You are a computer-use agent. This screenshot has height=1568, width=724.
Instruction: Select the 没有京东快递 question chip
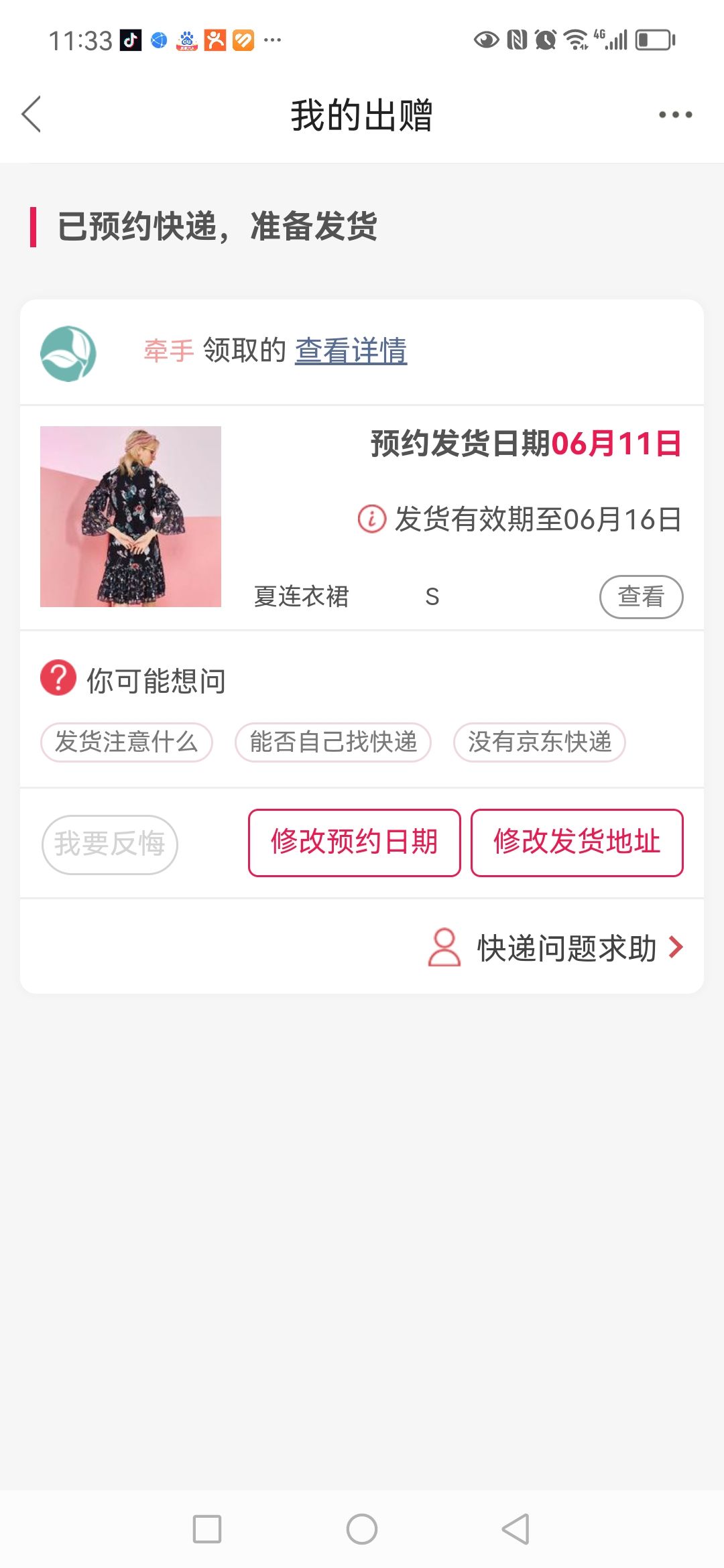540,742
